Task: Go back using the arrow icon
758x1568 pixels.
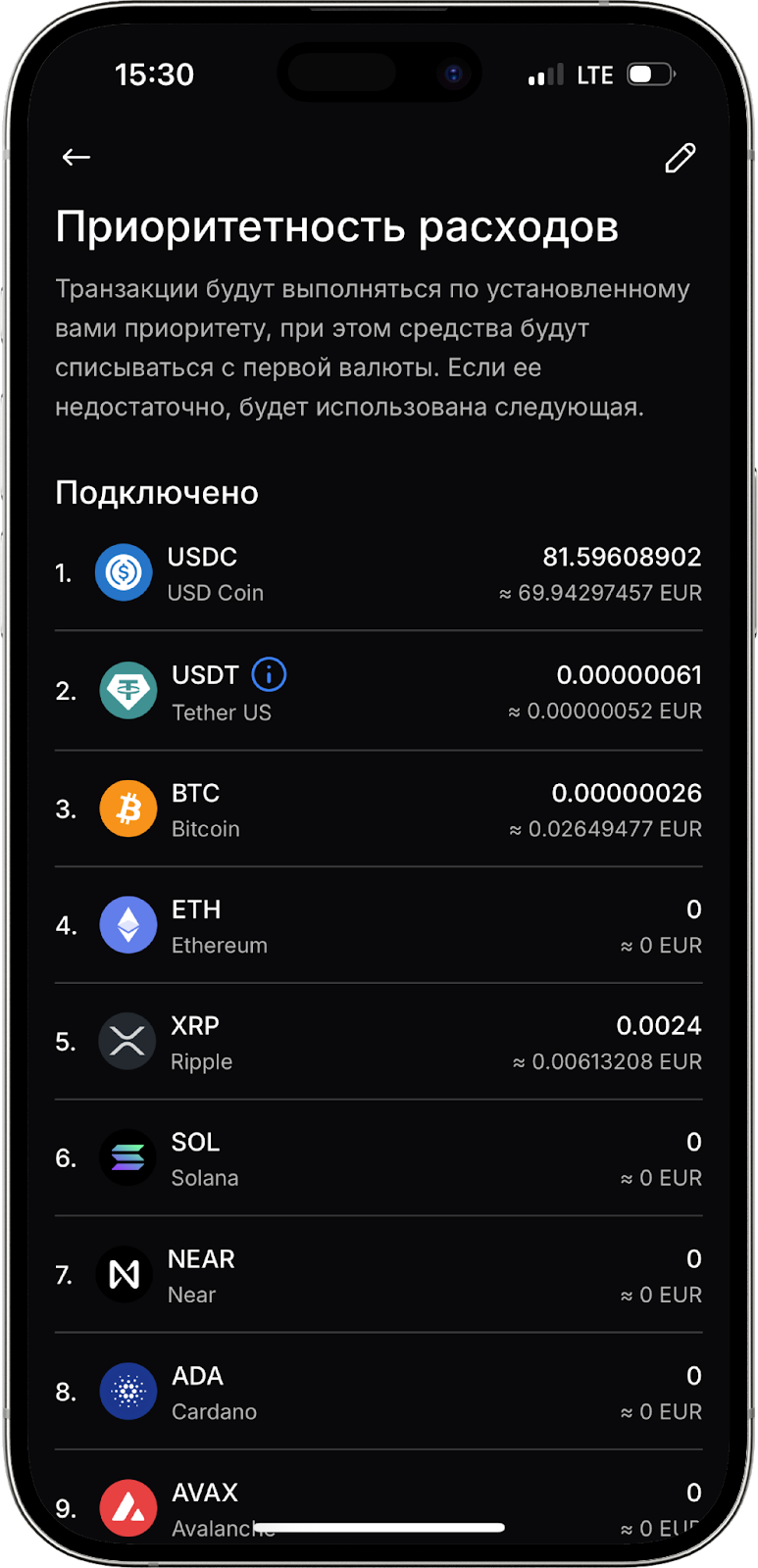Action: coord(76,157)
